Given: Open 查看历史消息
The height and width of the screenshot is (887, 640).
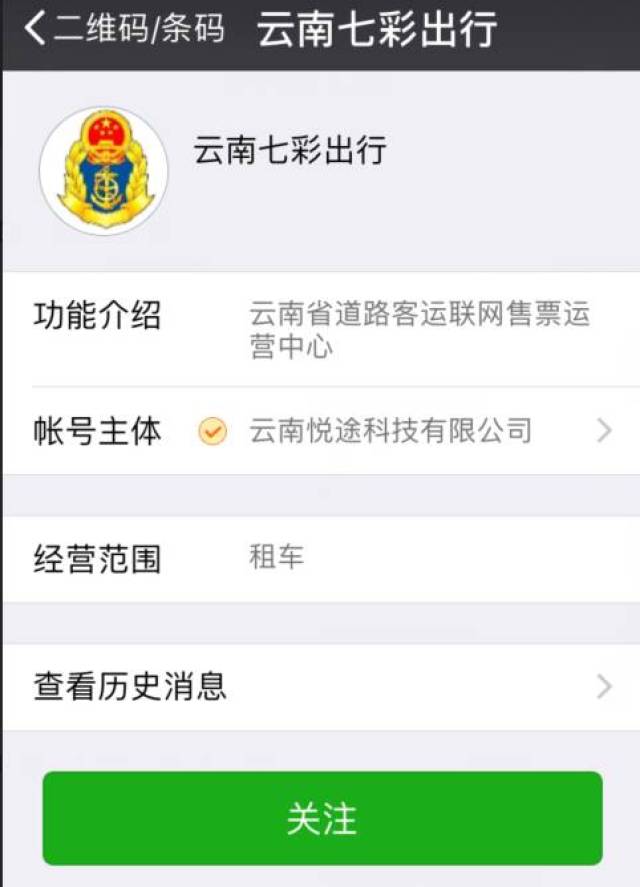Looking at the screenshot, I should [x=322, y=687].
